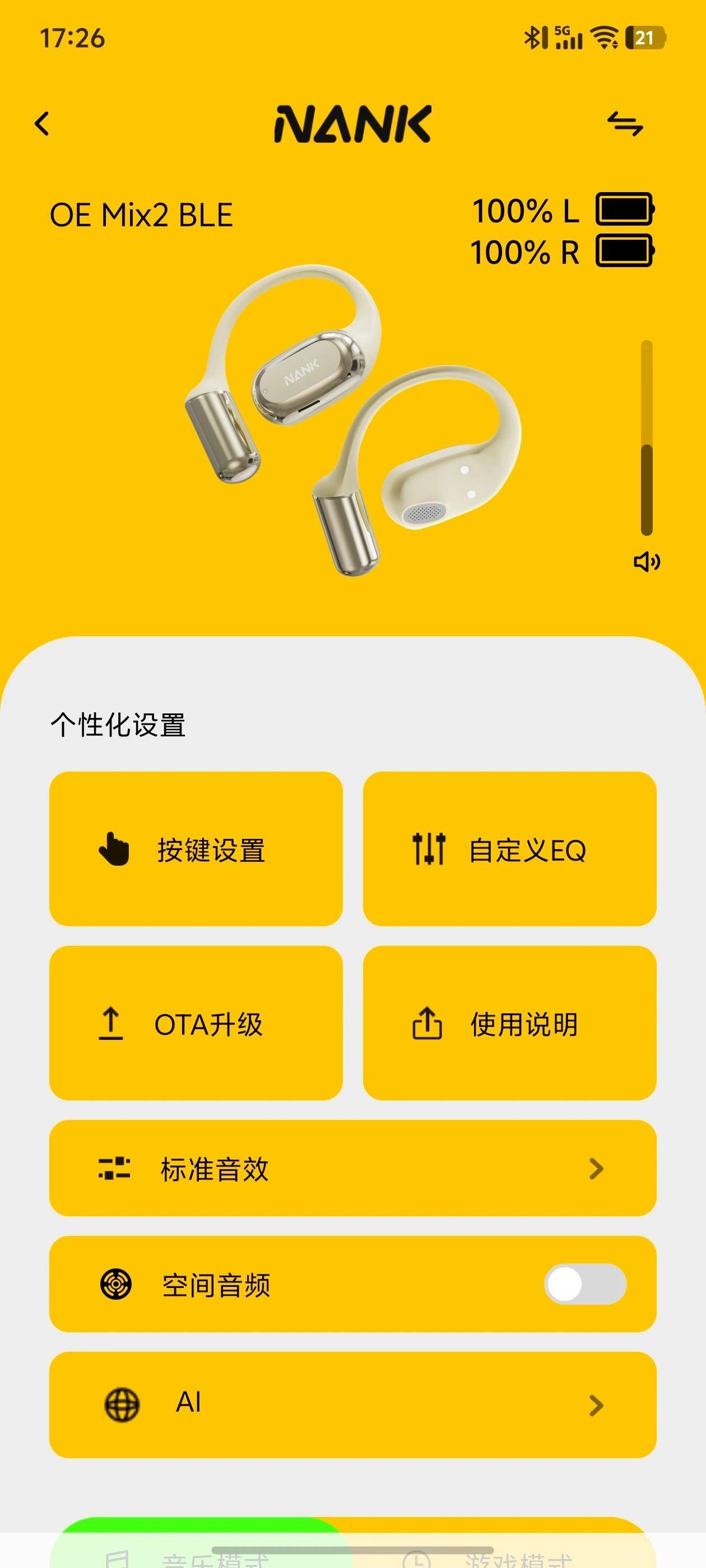Viewport: 706px width, 1568px height.
Task: Open OTA升级 firmware upgrade
Action: [x=196, y=1023]
